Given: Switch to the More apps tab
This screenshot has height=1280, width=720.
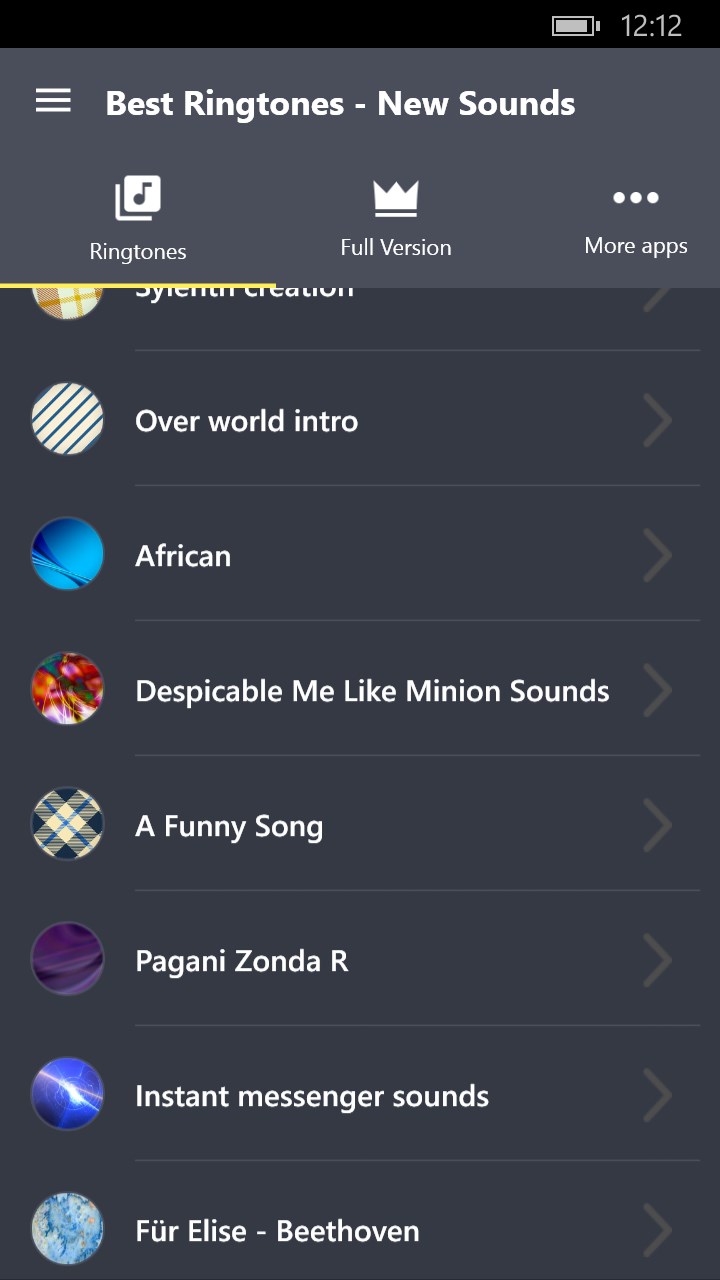Looking at the screenshot, I should 636,218.
